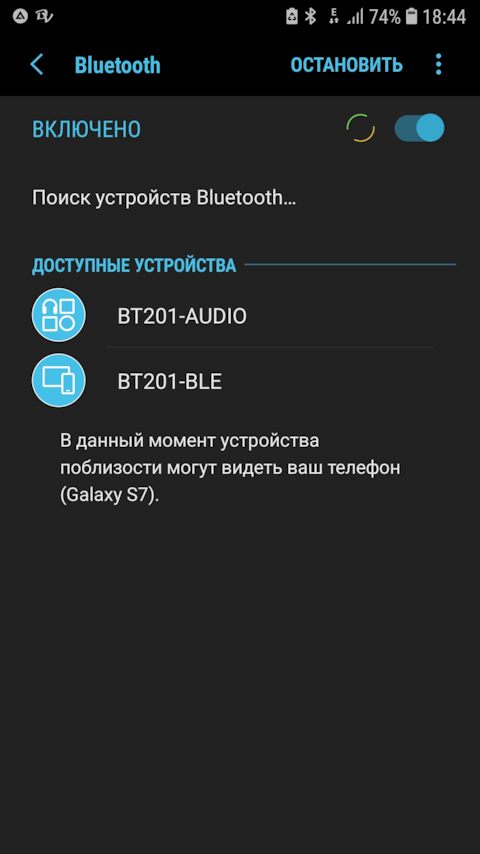This screenshot has height=854, width=480.
Task: Turn off the Bluetooth switch
Action: pyautogui.click(x=419, y=128)
